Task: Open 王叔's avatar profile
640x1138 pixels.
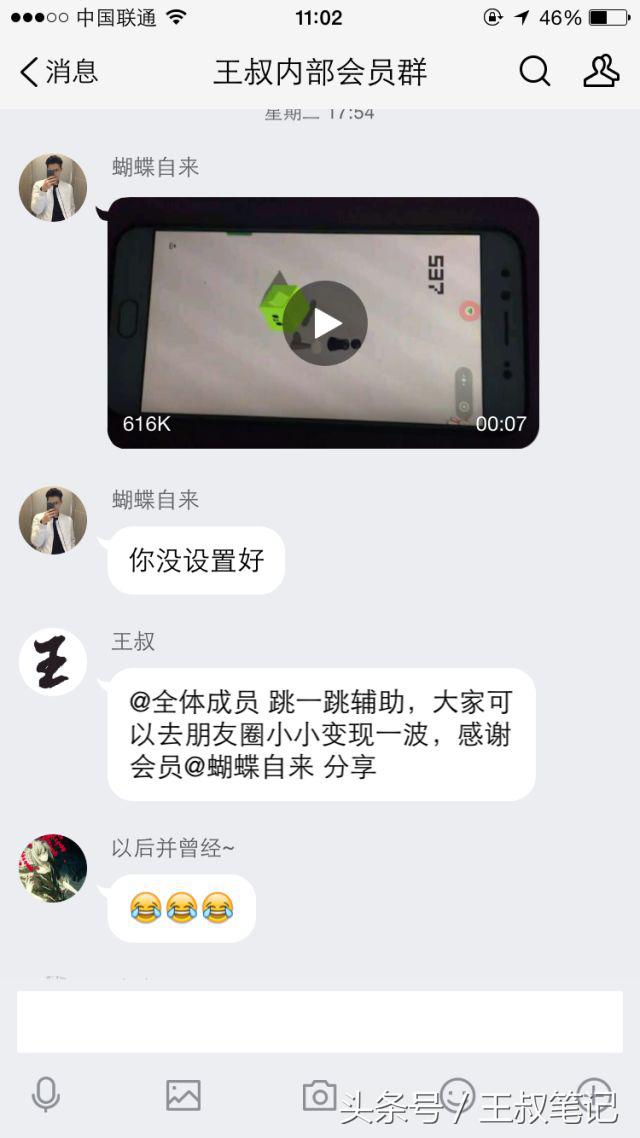Action: [53, 662]
